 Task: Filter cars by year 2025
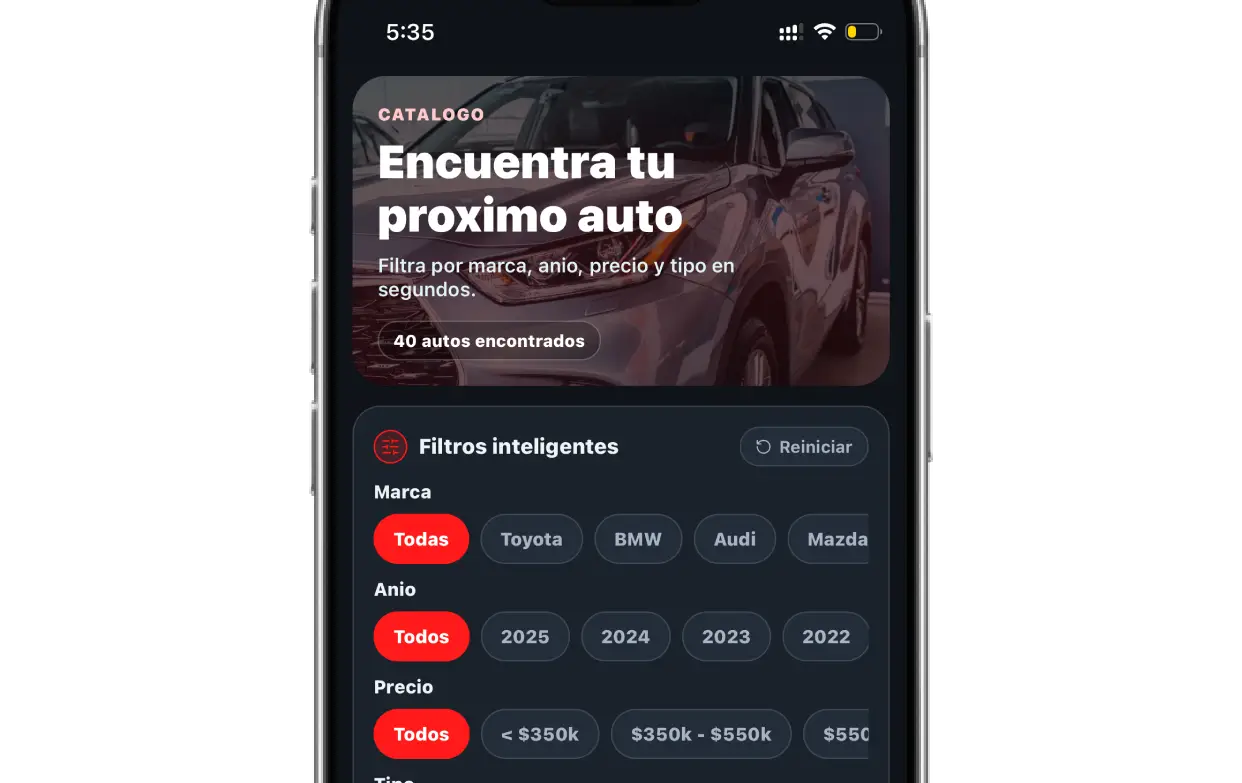(525, 637)
